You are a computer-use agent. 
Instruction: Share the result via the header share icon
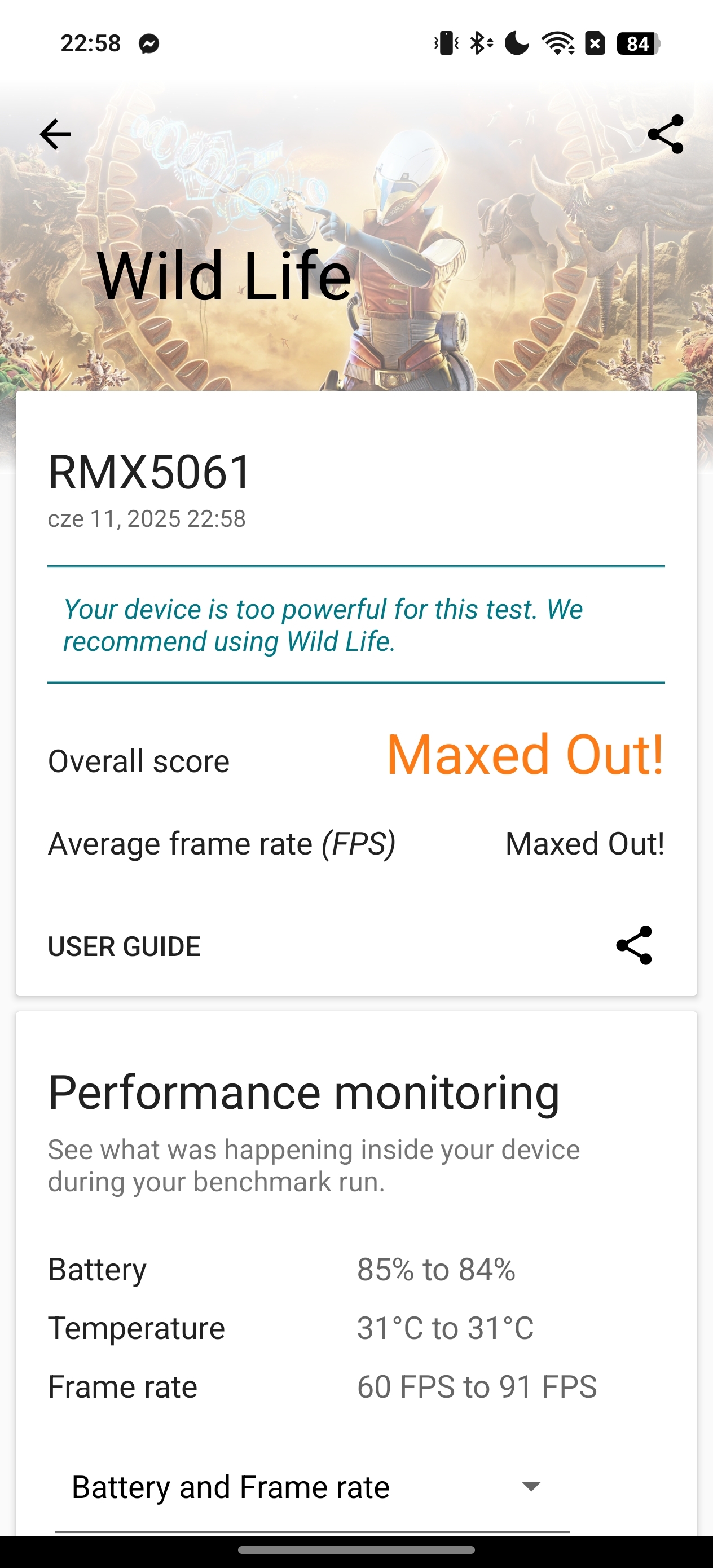pos(665,134)
